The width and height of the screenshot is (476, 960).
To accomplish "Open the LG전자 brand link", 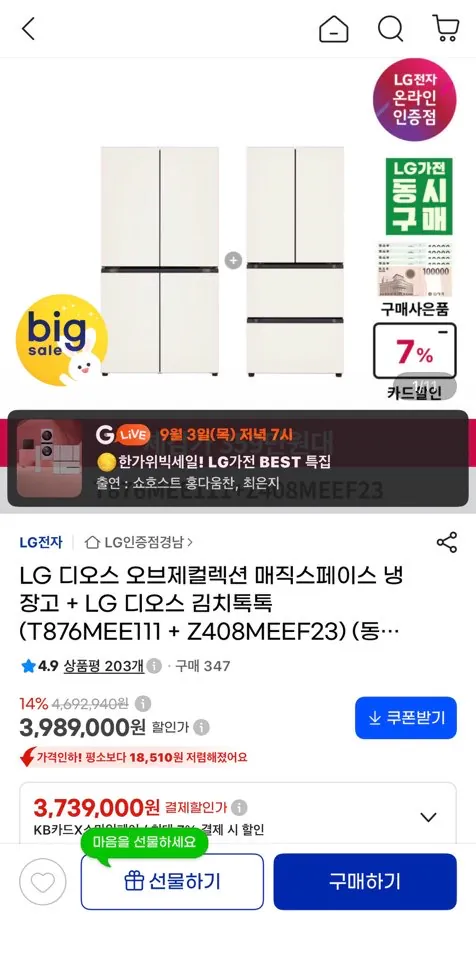I will coord(41,542).
